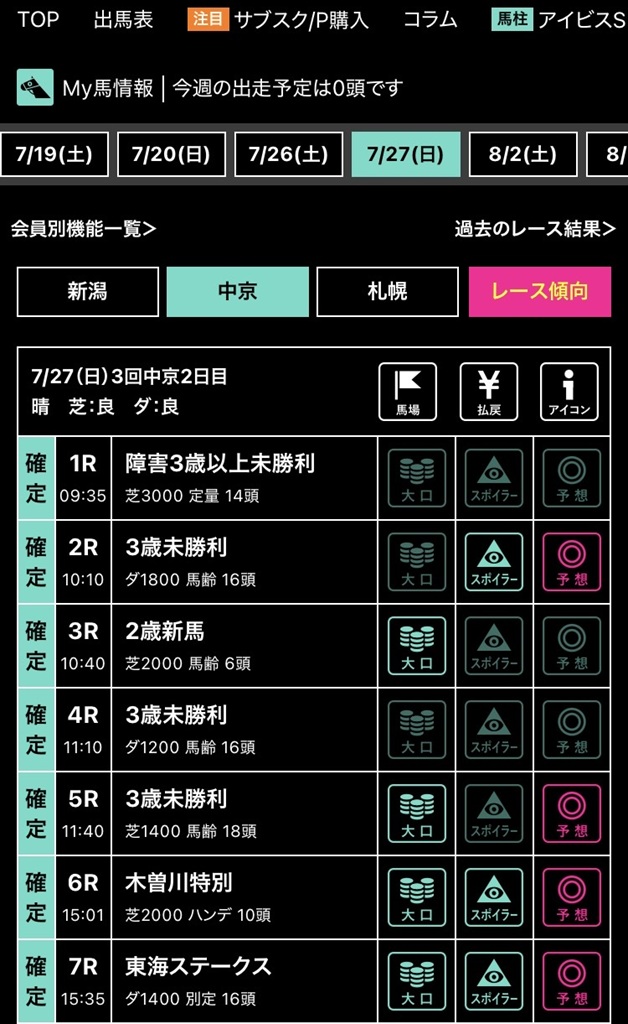
Task: Tap the スポイラー icon for 6R 木曽川特別
Action: tap(492, 897)
